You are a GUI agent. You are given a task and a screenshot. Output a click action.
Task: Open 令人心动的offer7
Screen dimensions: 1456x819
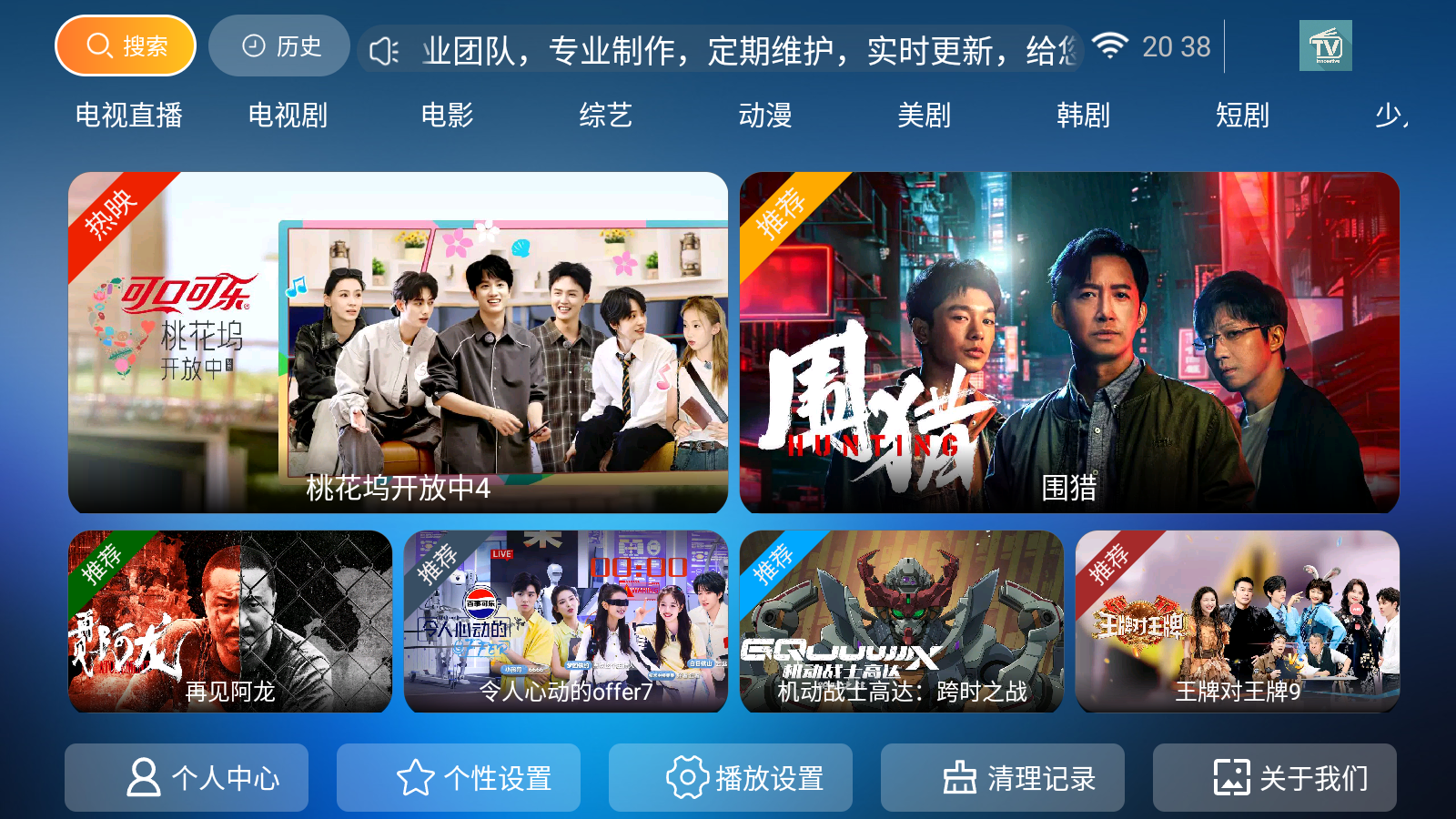566,622
